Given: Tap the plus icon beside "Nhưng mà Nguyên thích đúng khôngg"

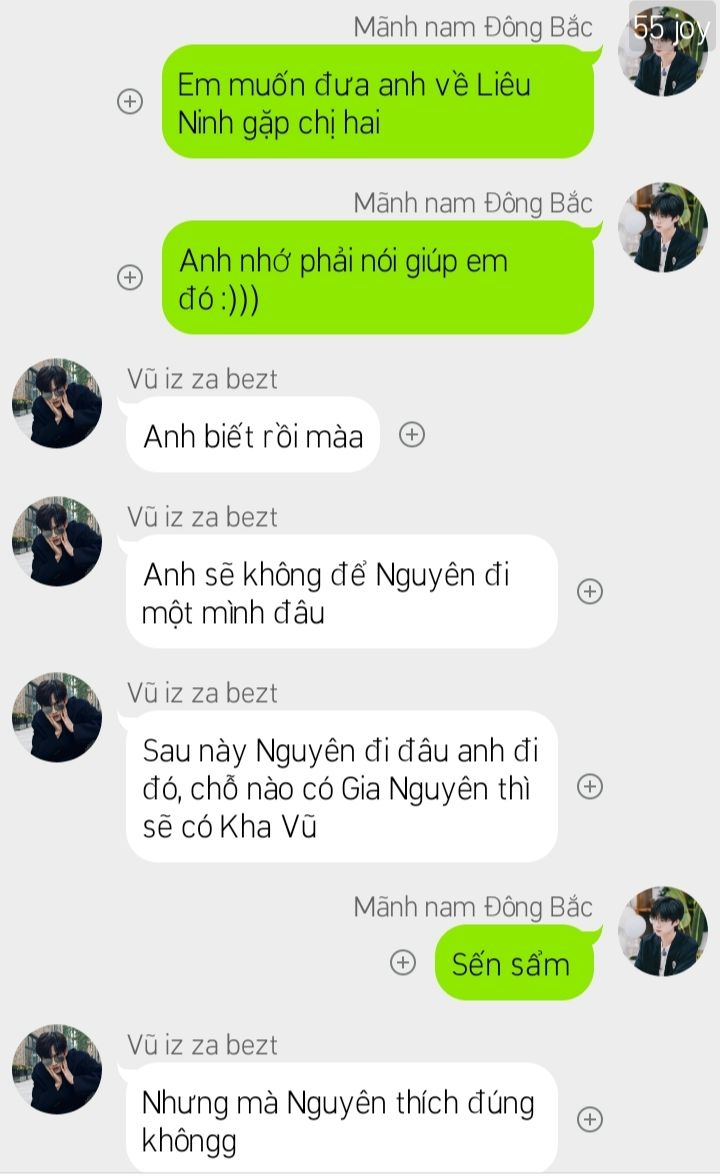Looking at the screenshot, I should pos(590,1119).
